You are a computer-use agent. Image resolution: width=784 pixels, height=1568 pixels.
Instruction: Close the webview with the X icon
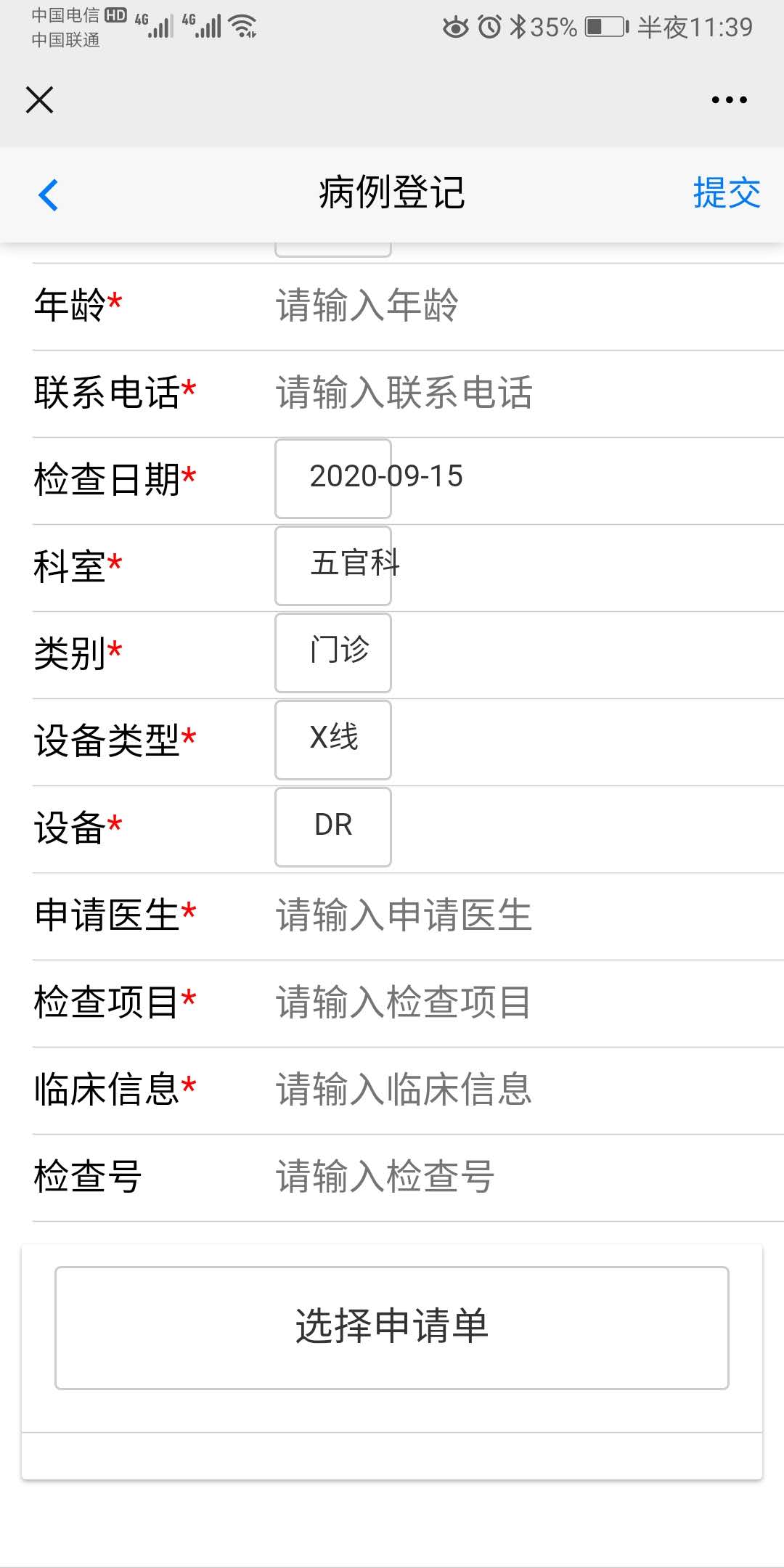(39, 99)
